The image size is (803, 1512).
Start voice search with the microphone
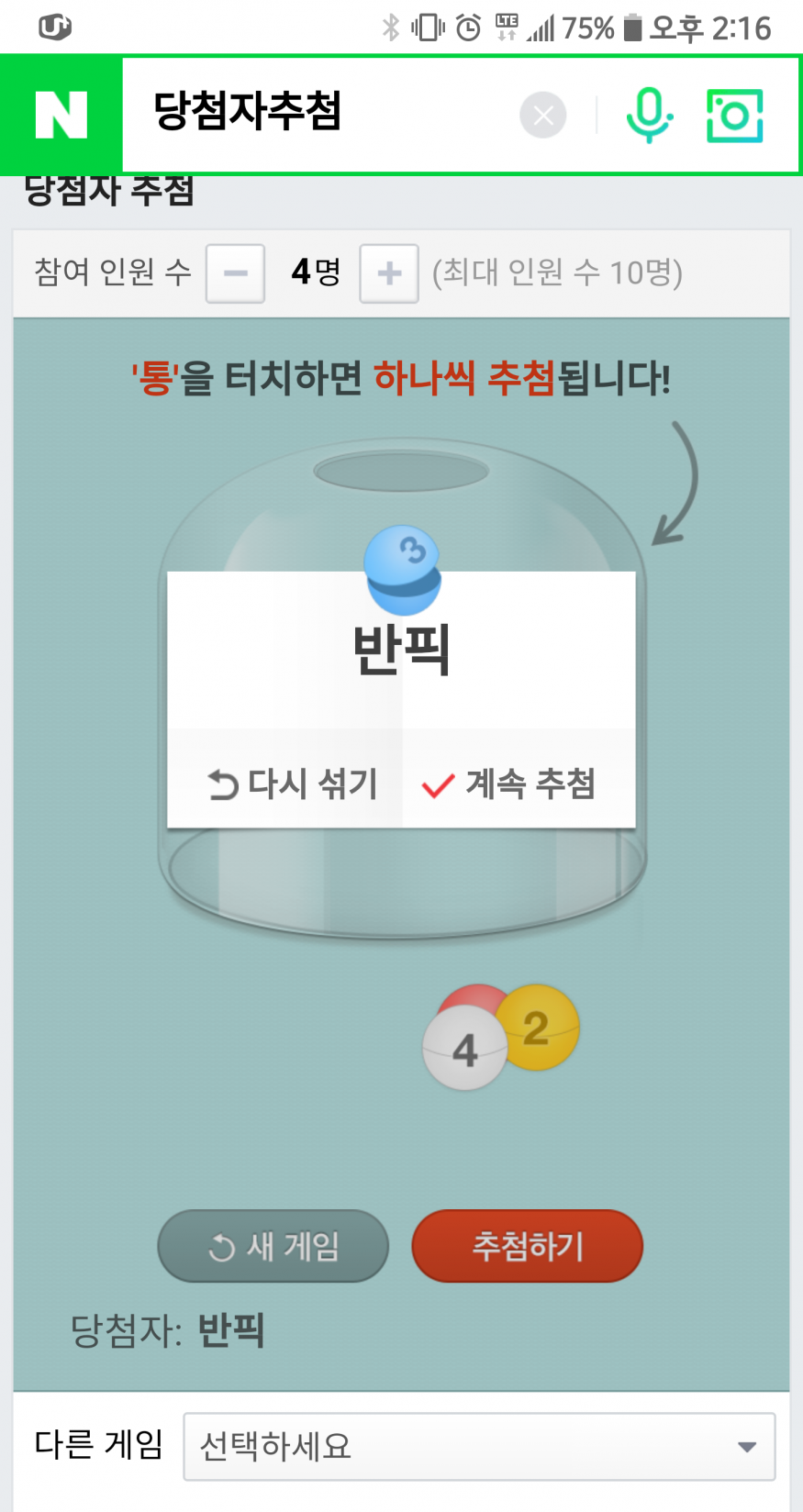point(649,116)
